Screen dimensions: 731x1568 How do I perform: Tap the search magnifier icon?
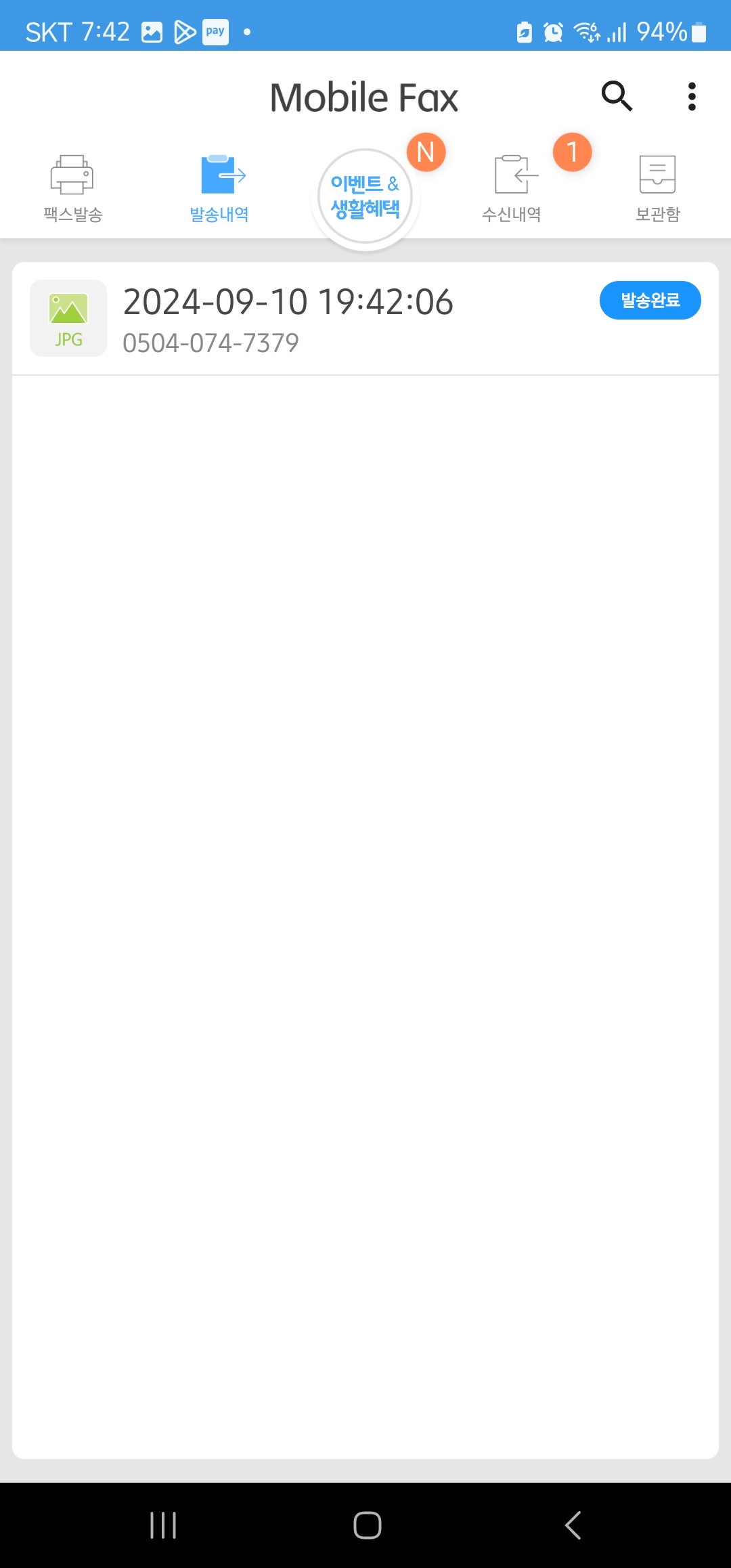[617, 96]
